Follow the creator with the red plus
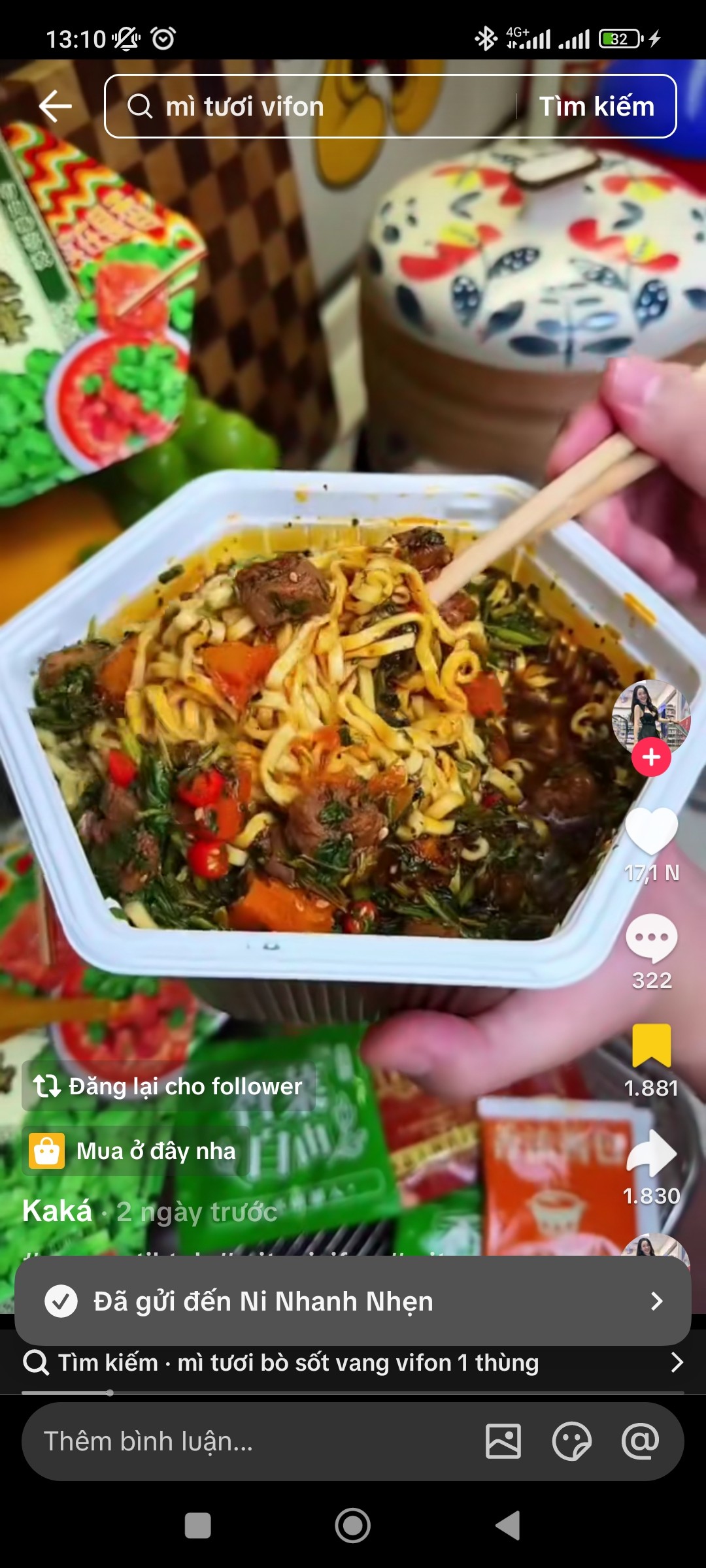The image size is (706, 1568). click(651, 757)
